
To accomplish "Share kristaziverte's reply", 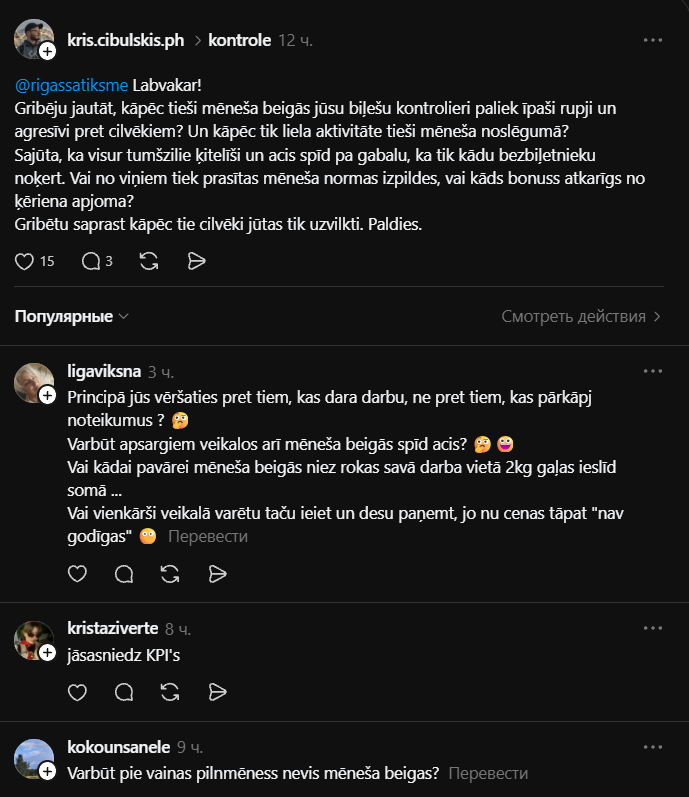I will [217, 691].
